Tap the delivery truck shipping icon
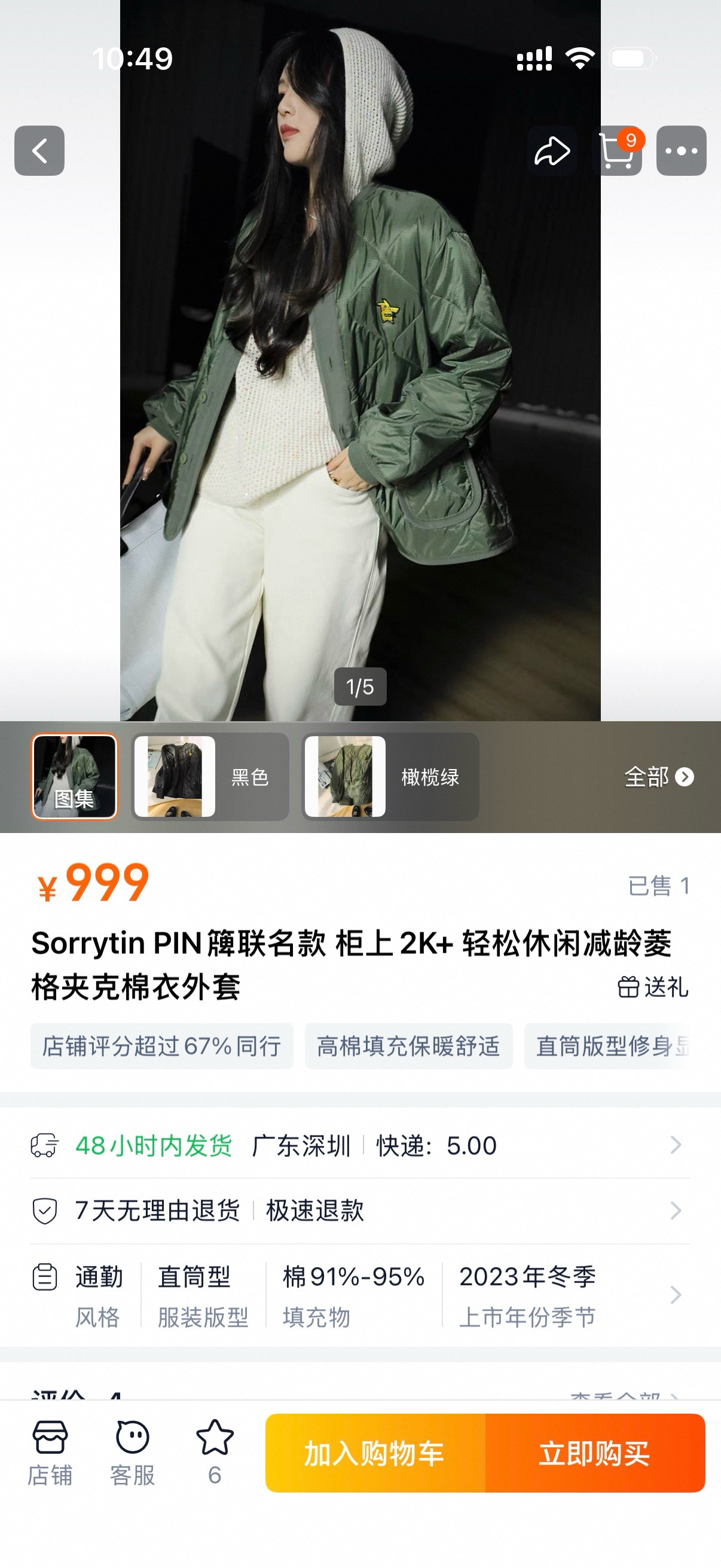 pyautogui.click(x=43, y=1144)
